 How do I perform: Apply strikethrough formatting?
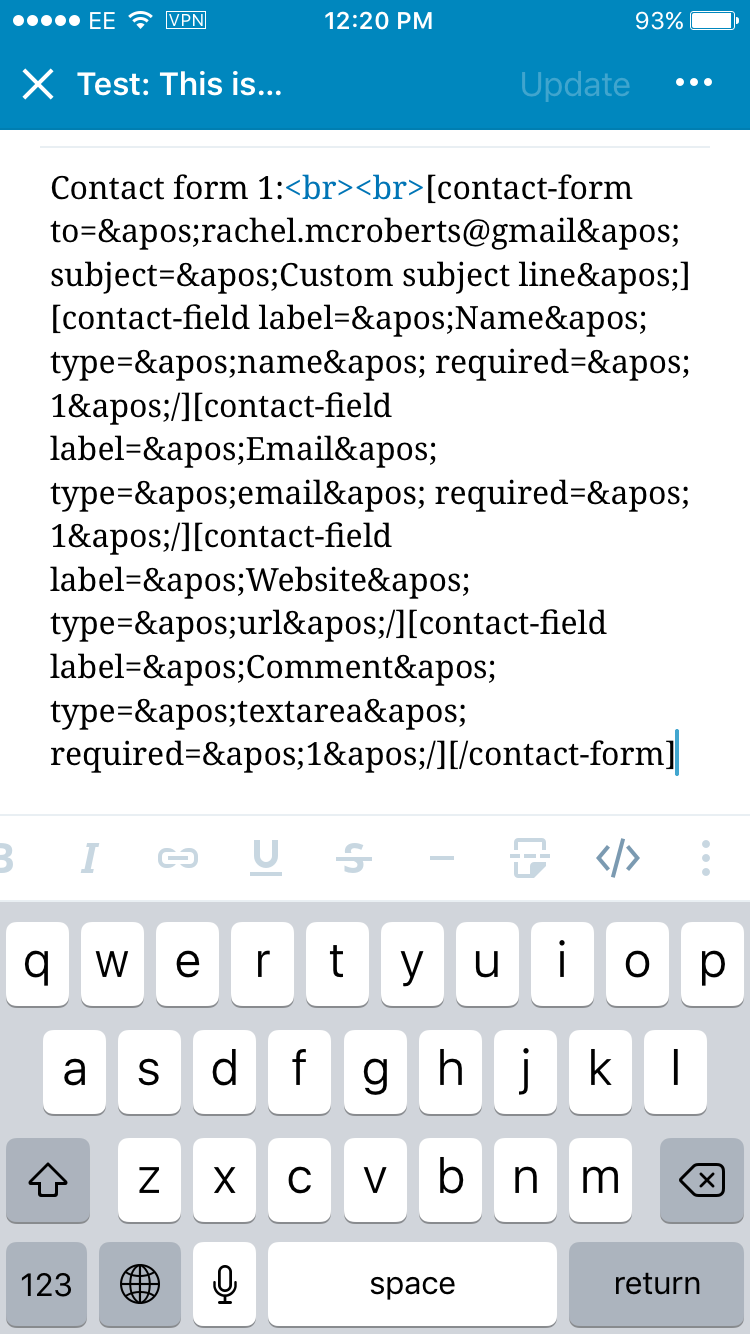tap(353, 858)
